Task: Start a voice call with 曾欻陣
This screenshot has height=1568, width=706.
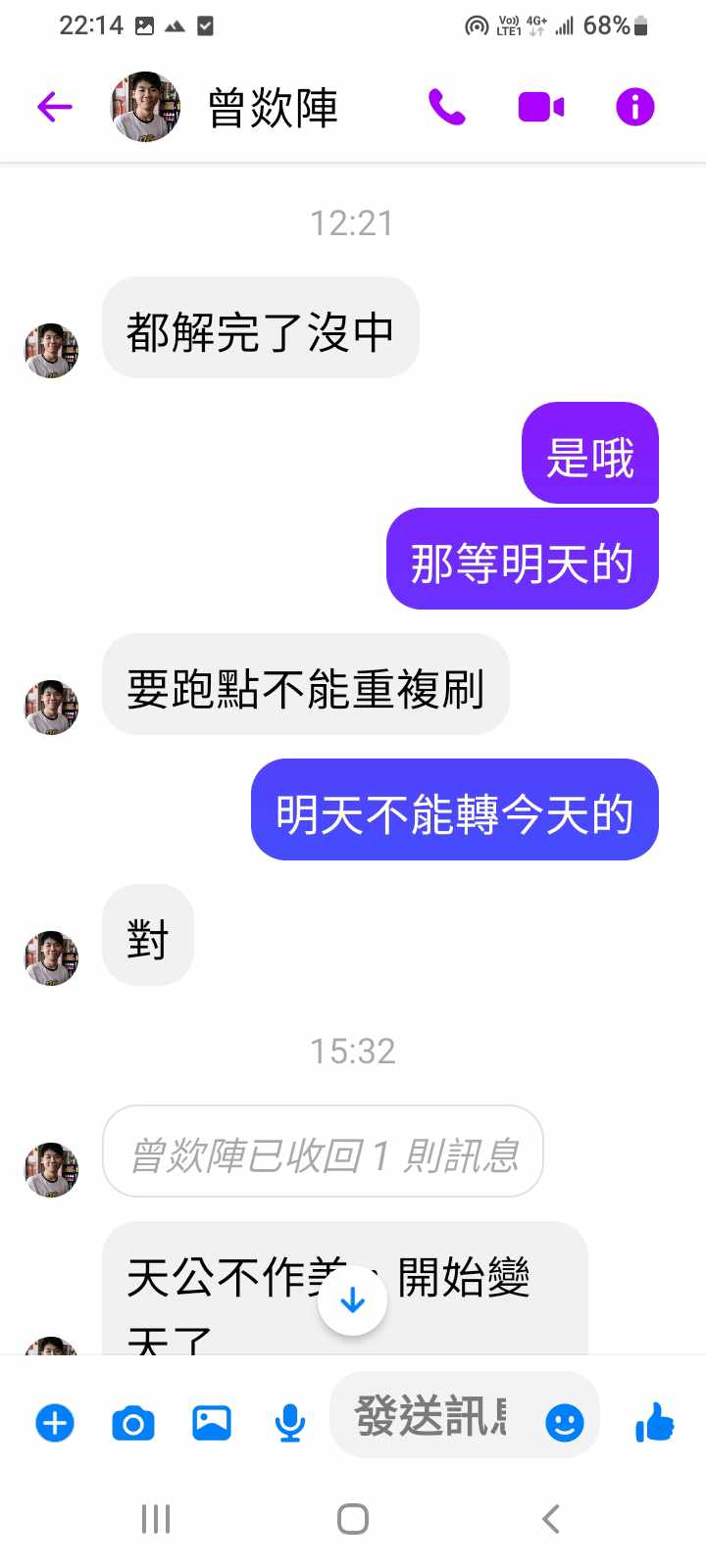Action: [447, 107]
